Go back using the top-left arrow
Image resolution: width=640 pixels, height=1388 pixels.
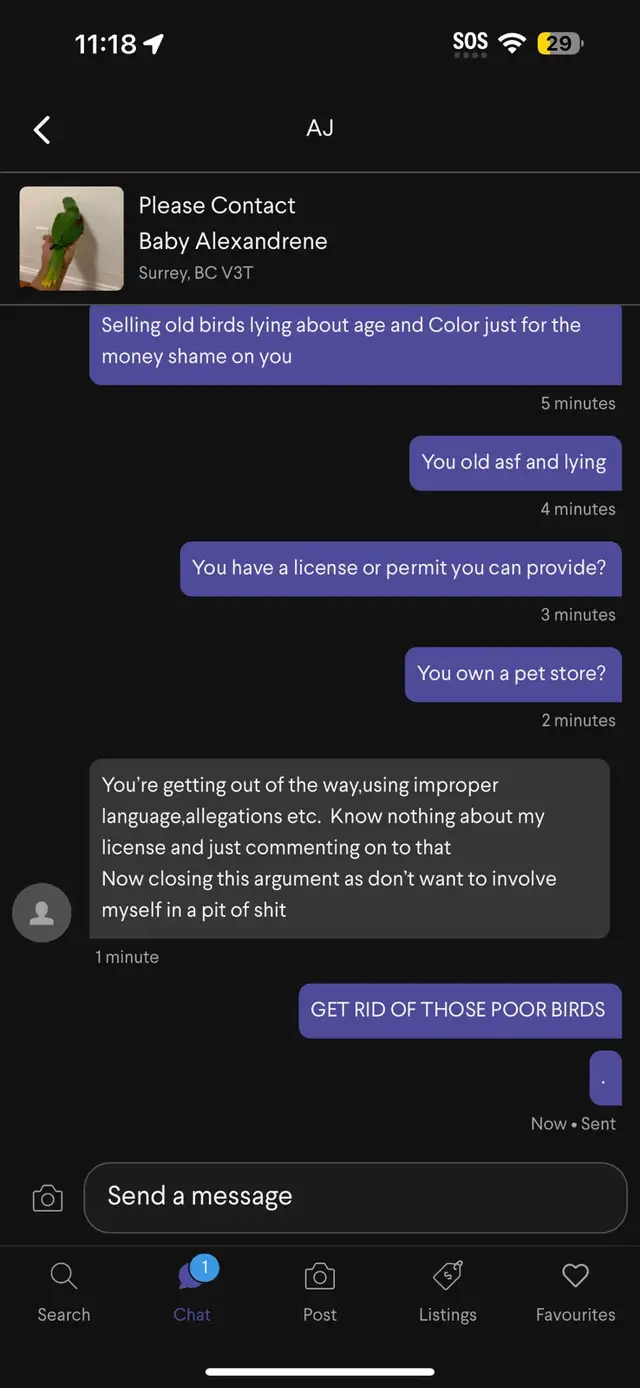(x=42, y=129)
